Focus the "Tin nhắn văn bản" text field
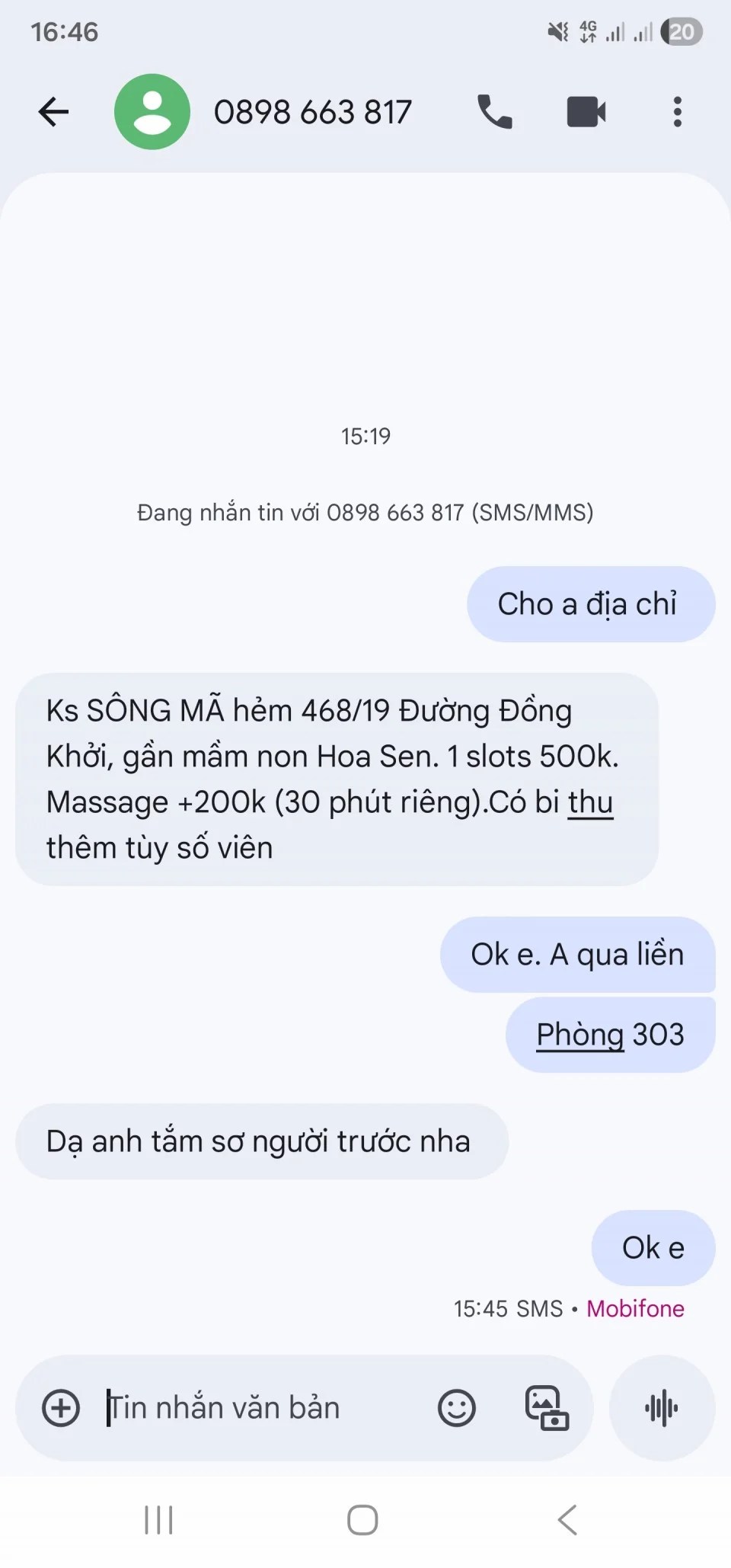 click(x=259, y=1408)
